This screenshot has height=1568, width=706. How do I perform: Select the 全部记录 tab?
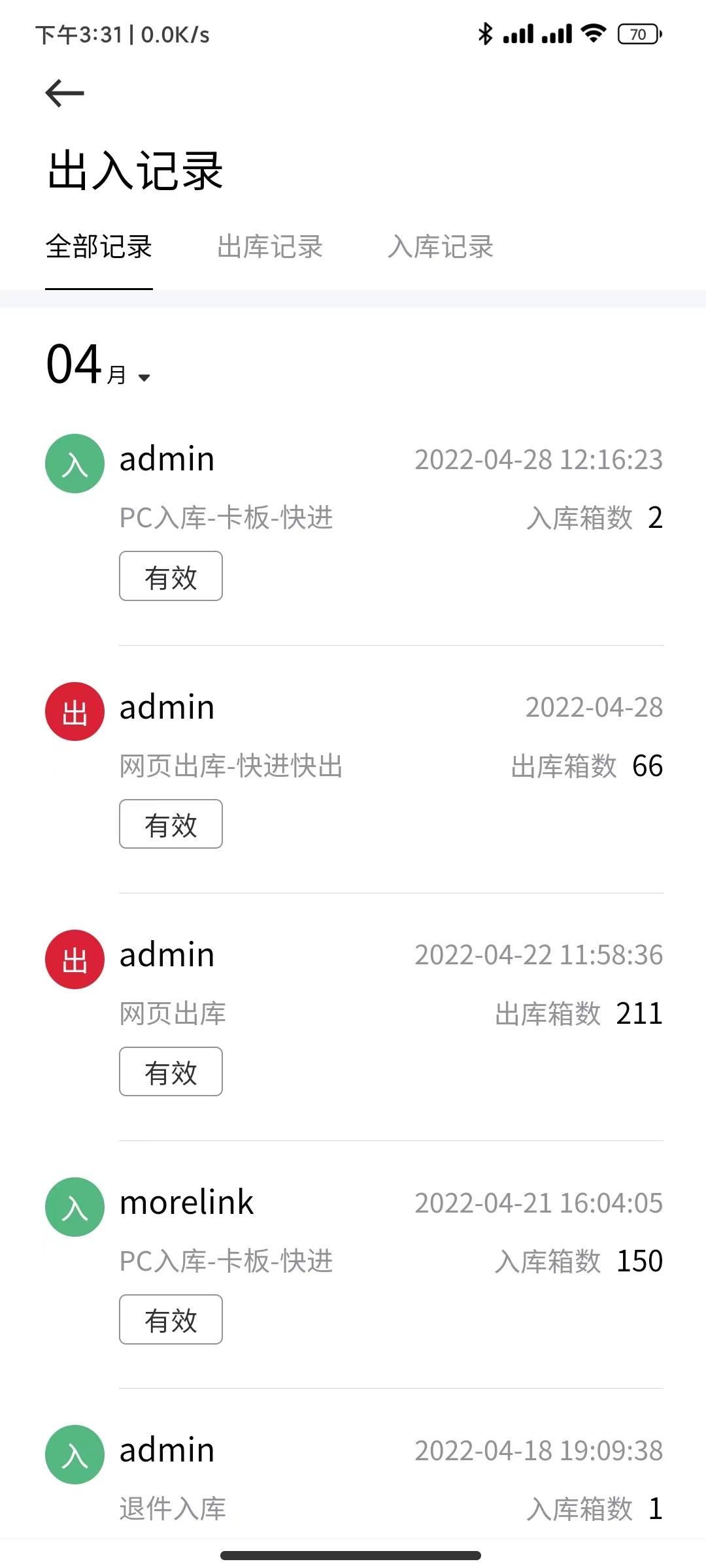99,248
